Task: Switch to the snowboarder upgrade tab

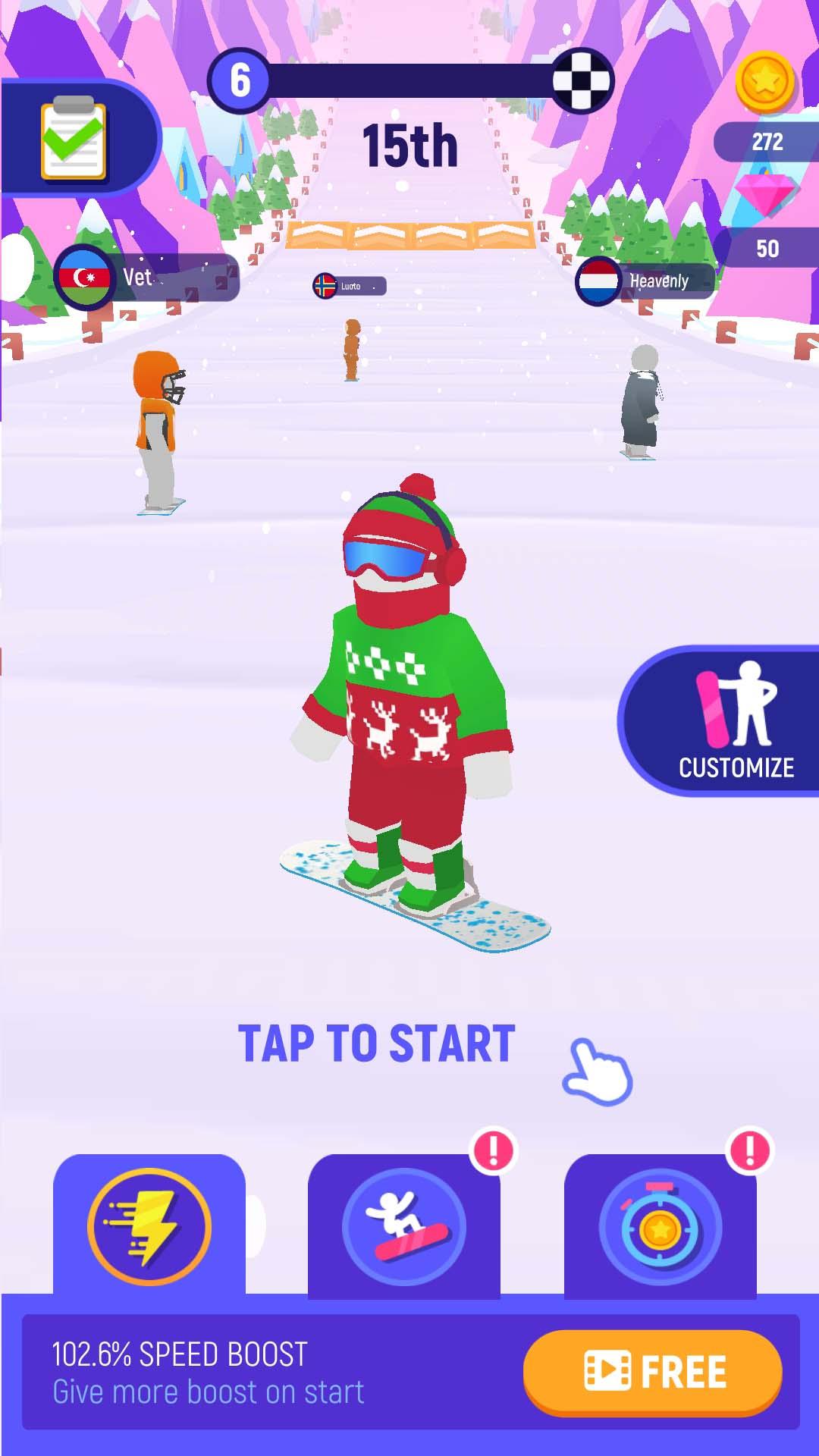Action: point(403,1225)
